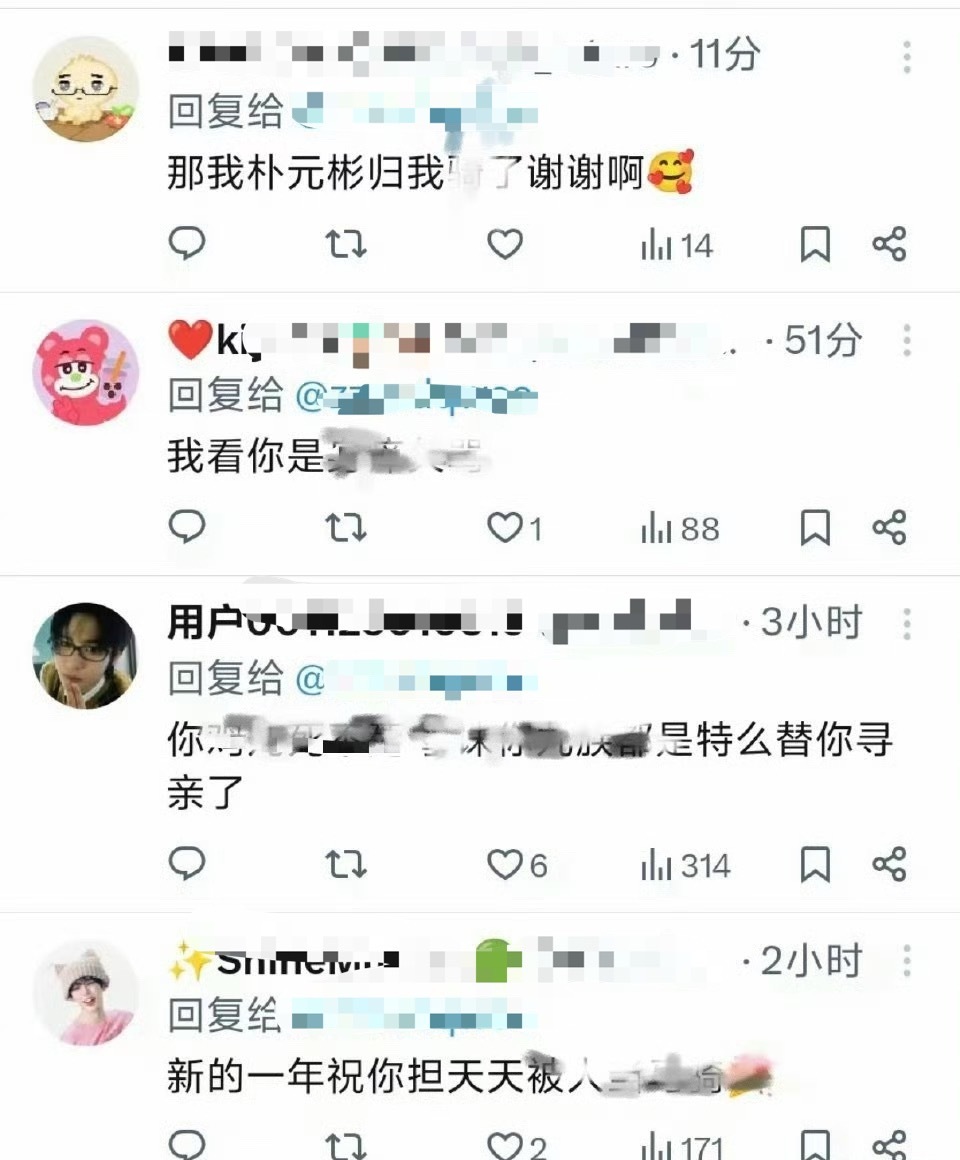Open the three-dot menu on the 51分 comment
Image resolution: width=960 pixels, height=1160 pixels.
906,340
